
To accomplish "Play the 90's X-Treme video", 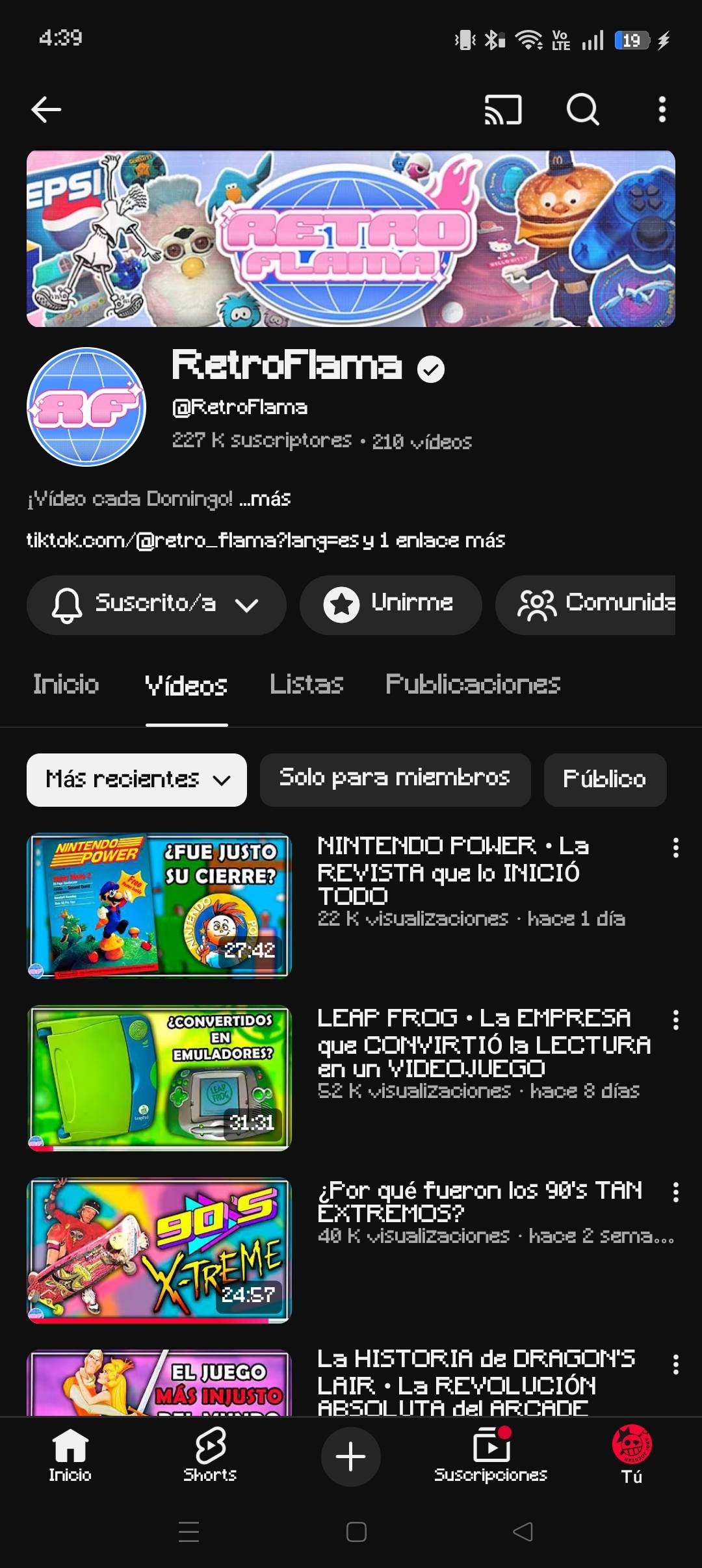I will coord(159,1250).
